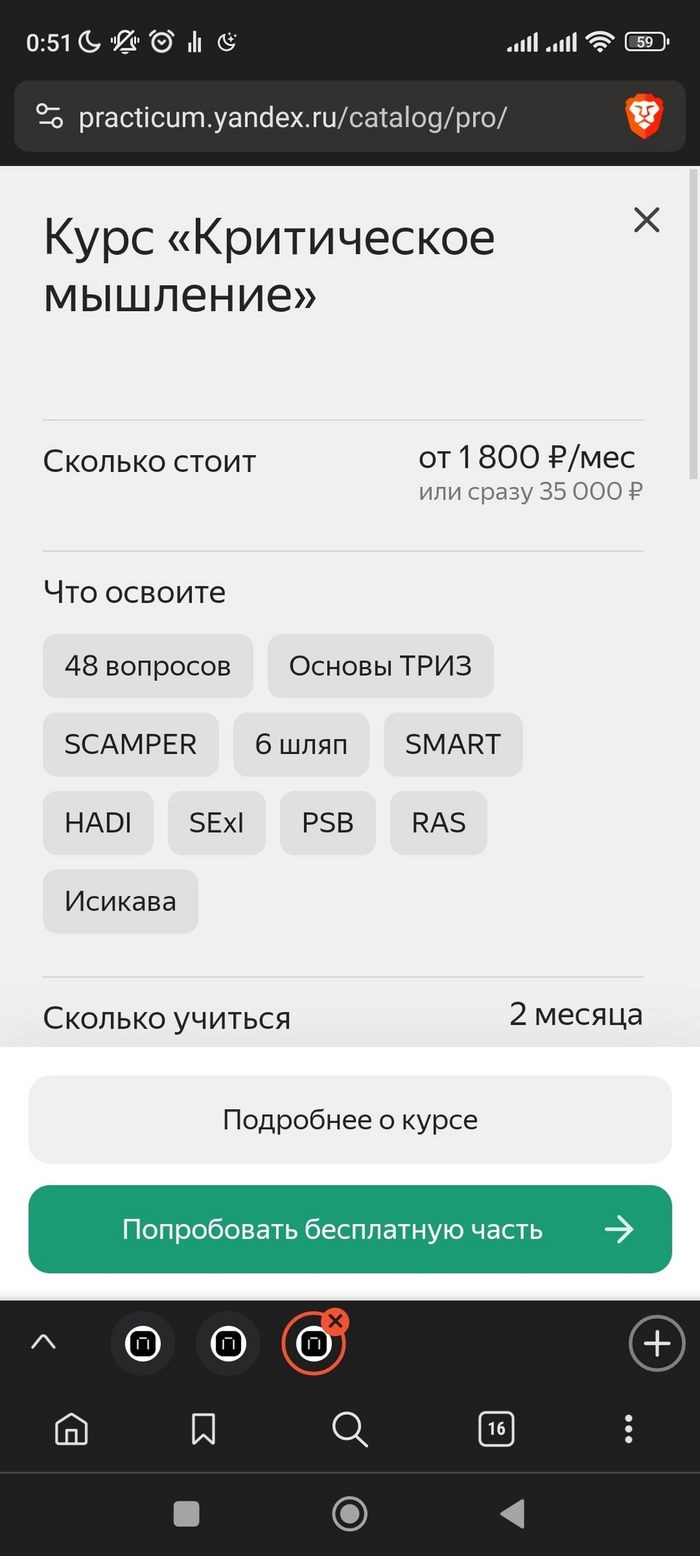Viewport: 700px width, 1556px height.
Task: Open site settings icon in address bar
Action: [x=49, y=117]
